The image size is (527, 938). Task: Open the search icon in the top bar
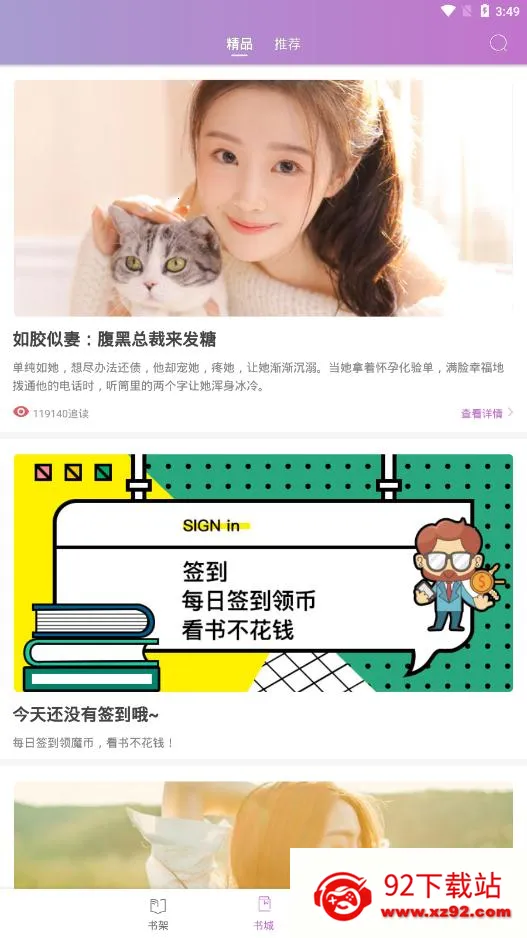(x=498, y=43)
